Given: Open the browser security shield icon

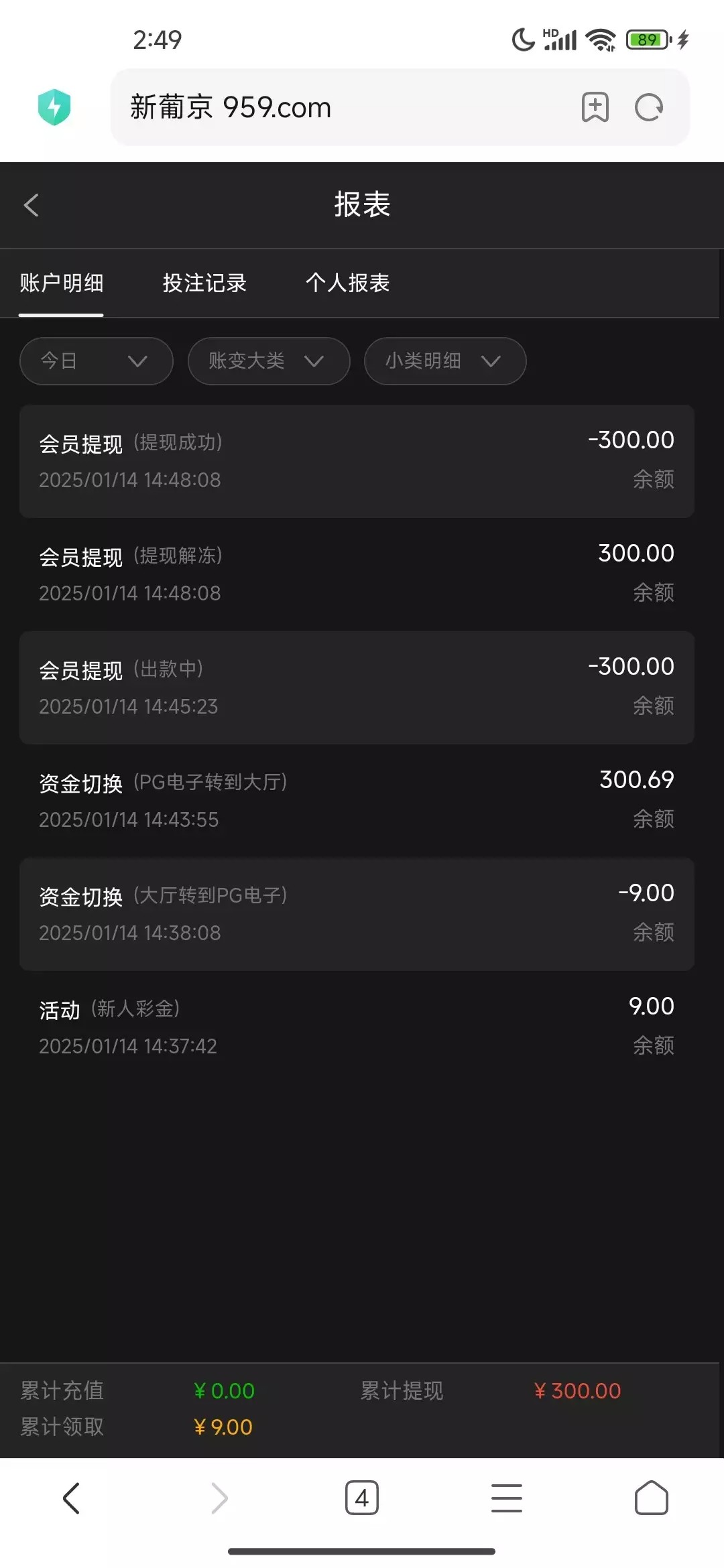Looking at the screenshot, I should pyautogui.click(x=54, y=107).
